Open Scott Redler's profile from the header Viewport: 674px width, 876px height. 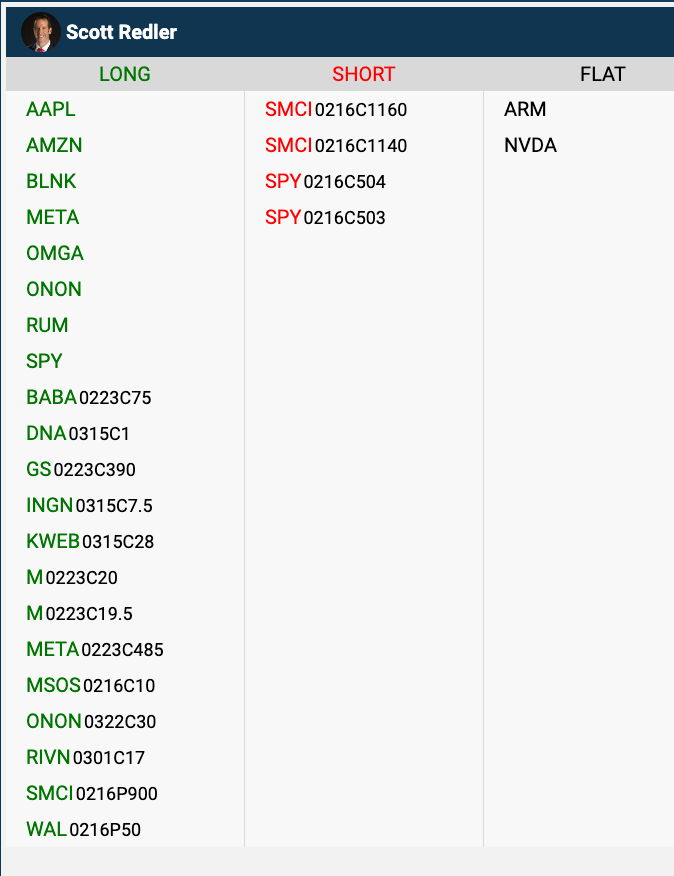(121, 32)
